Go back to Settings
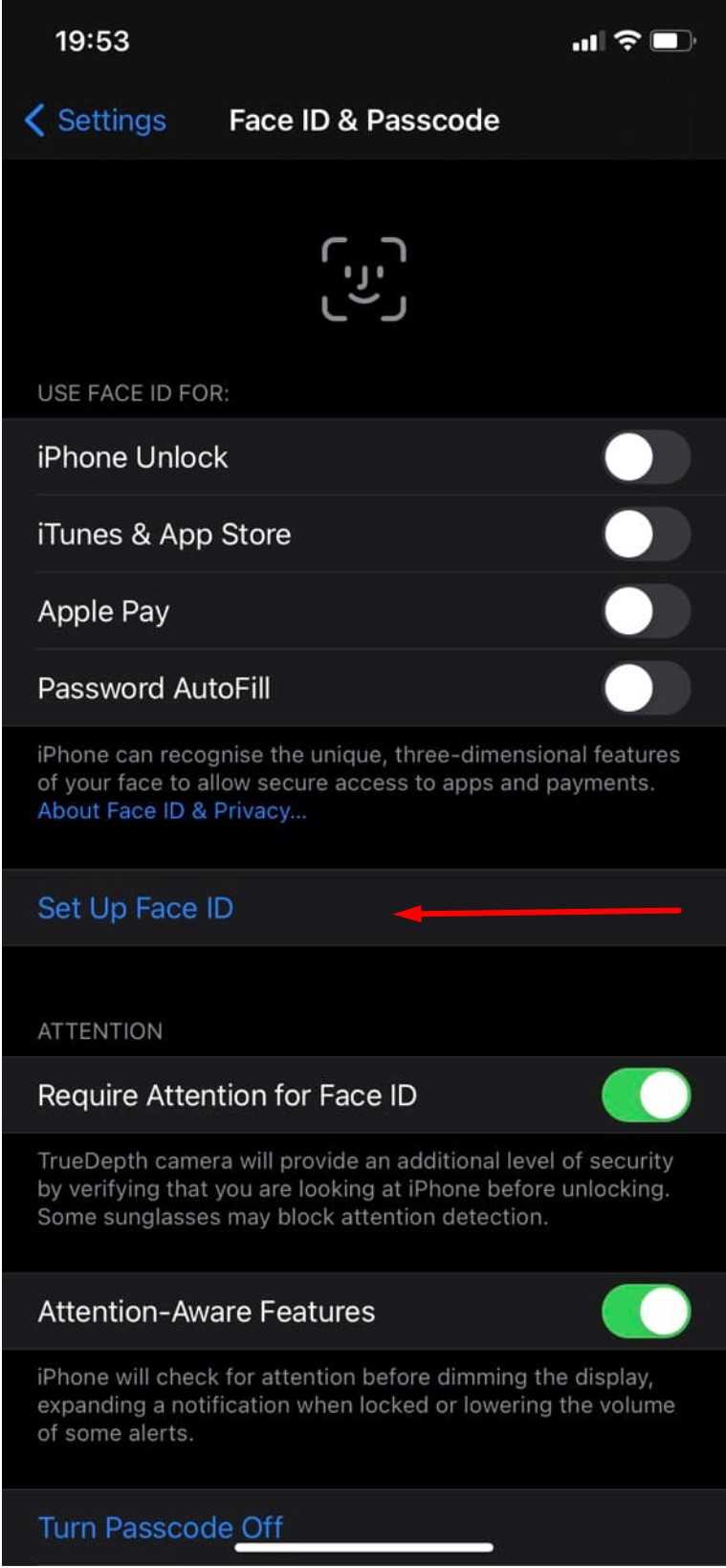Image resolution: width=726 pixels, height=1568 pixels. pos(95,121)
